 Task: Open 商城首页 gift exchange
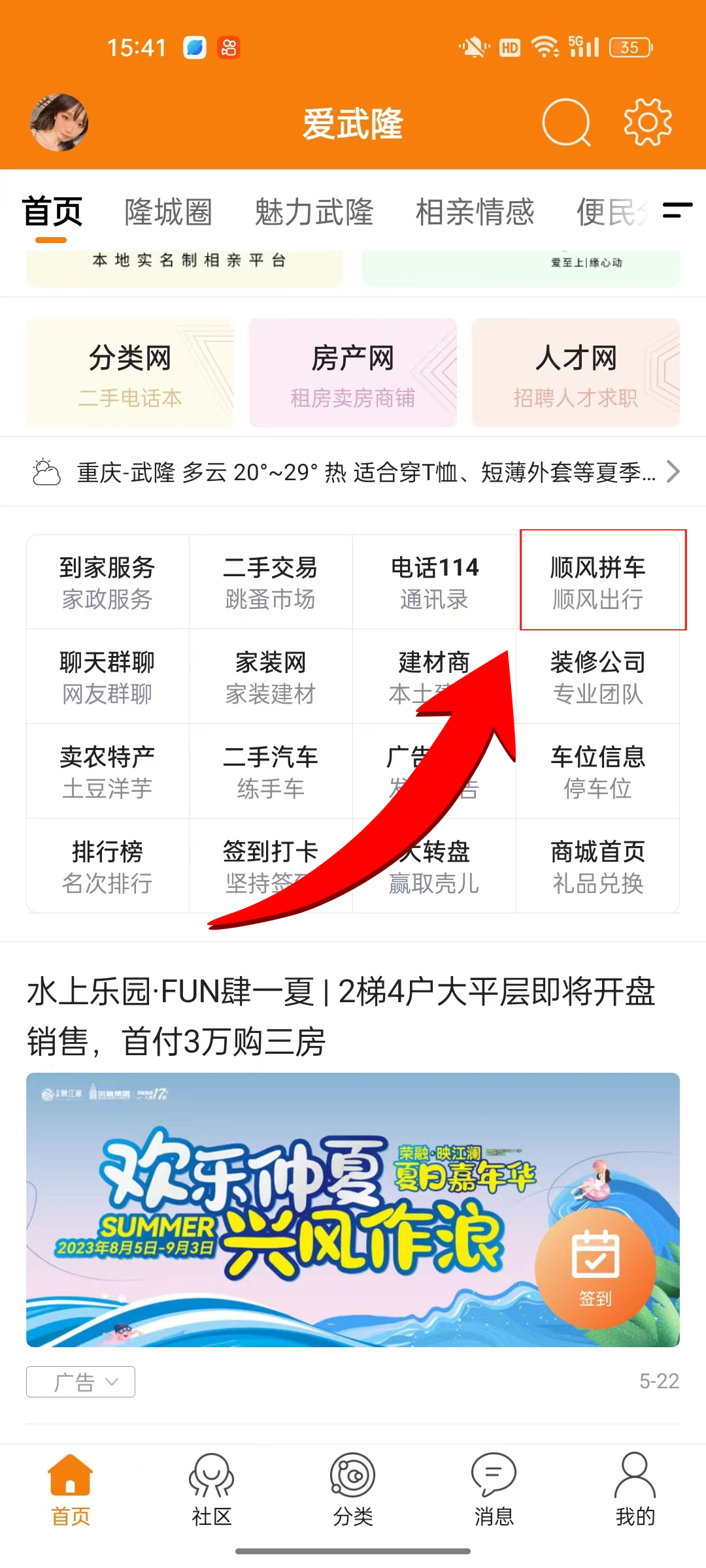(x=598, y=866)
